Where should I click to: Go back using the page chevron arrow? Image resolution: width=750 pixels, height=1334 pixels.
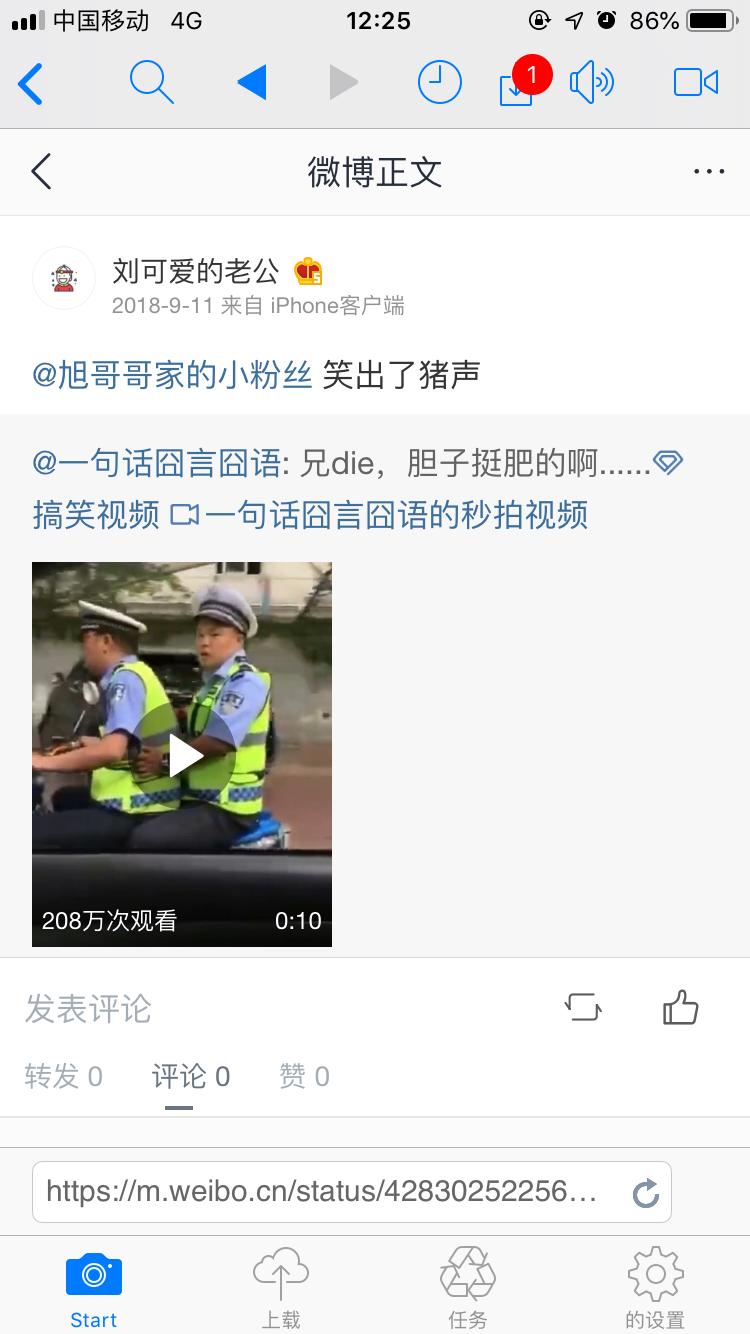coord(40,171)
